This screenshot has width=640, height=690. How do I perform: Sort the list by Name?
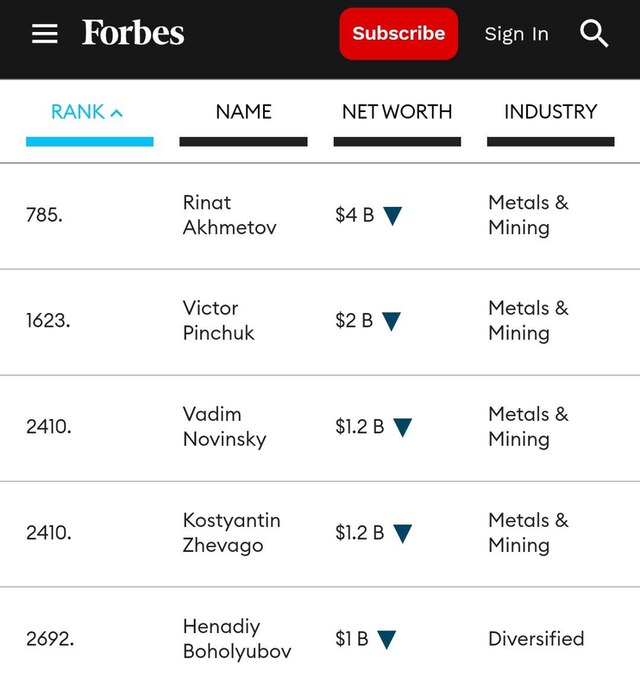pyautogui.click(x=243, y=112)
